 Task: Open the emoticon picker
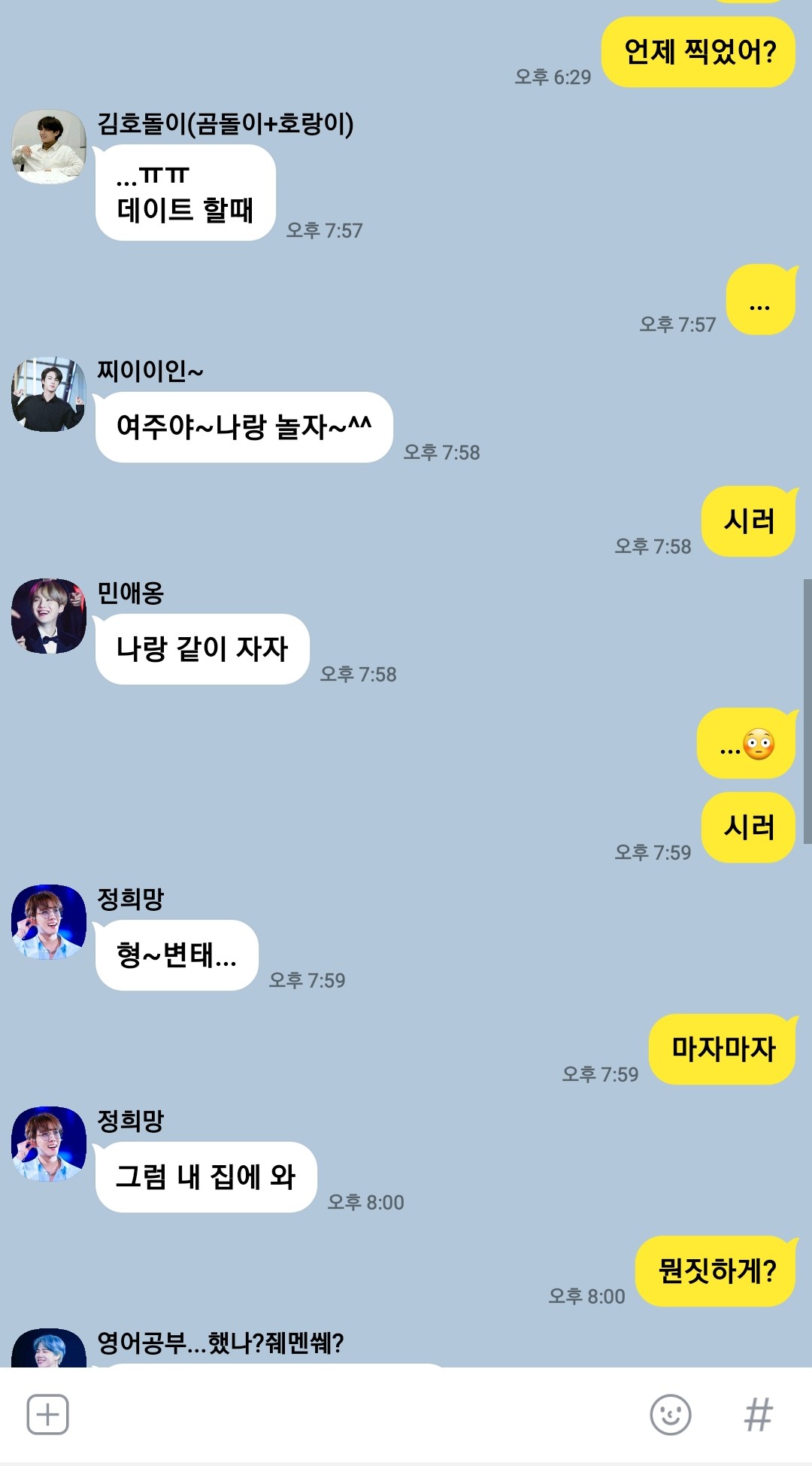pyautogui.click(x=670, y=1414)
